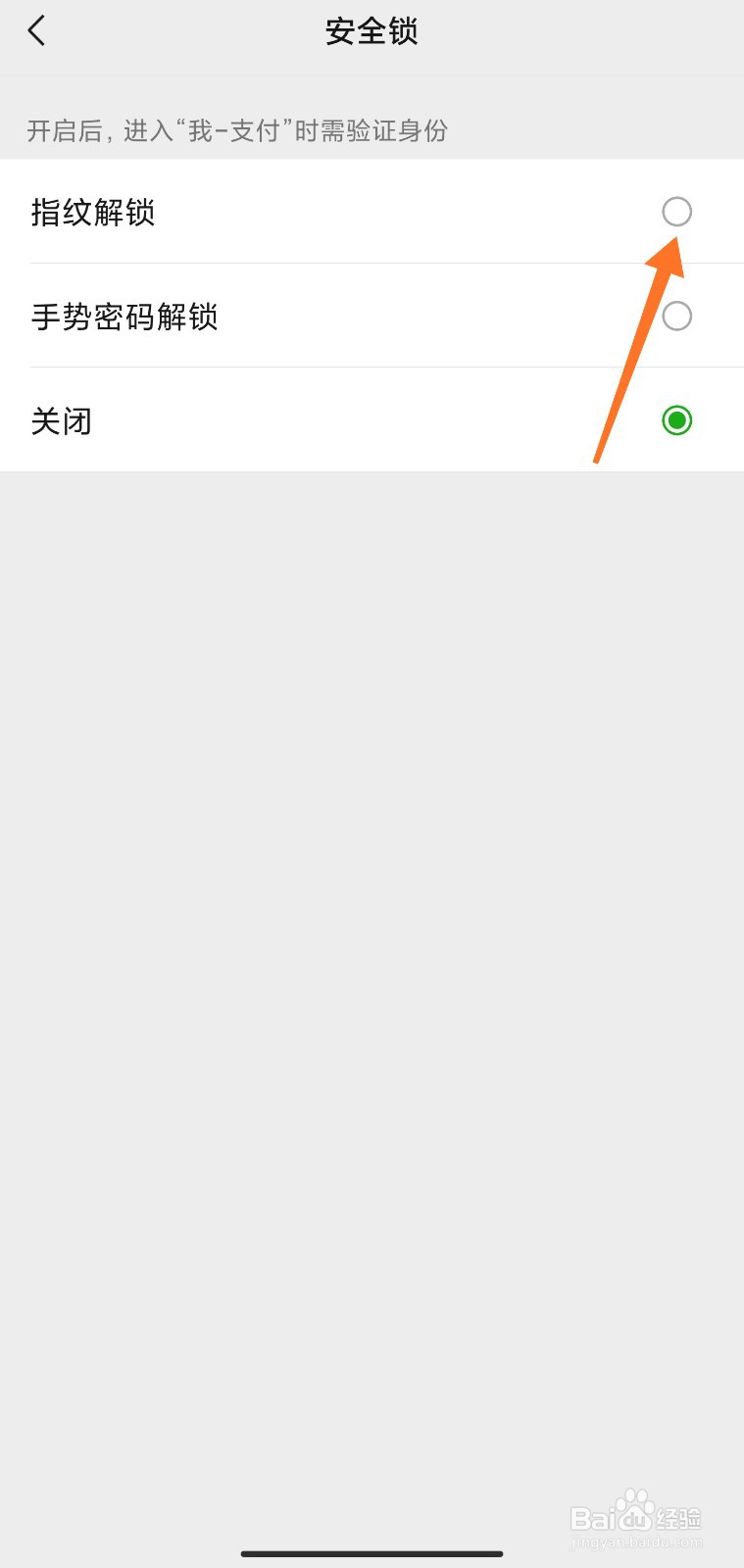Click the 手势密码解锁 text label

(x=125, y=317)
